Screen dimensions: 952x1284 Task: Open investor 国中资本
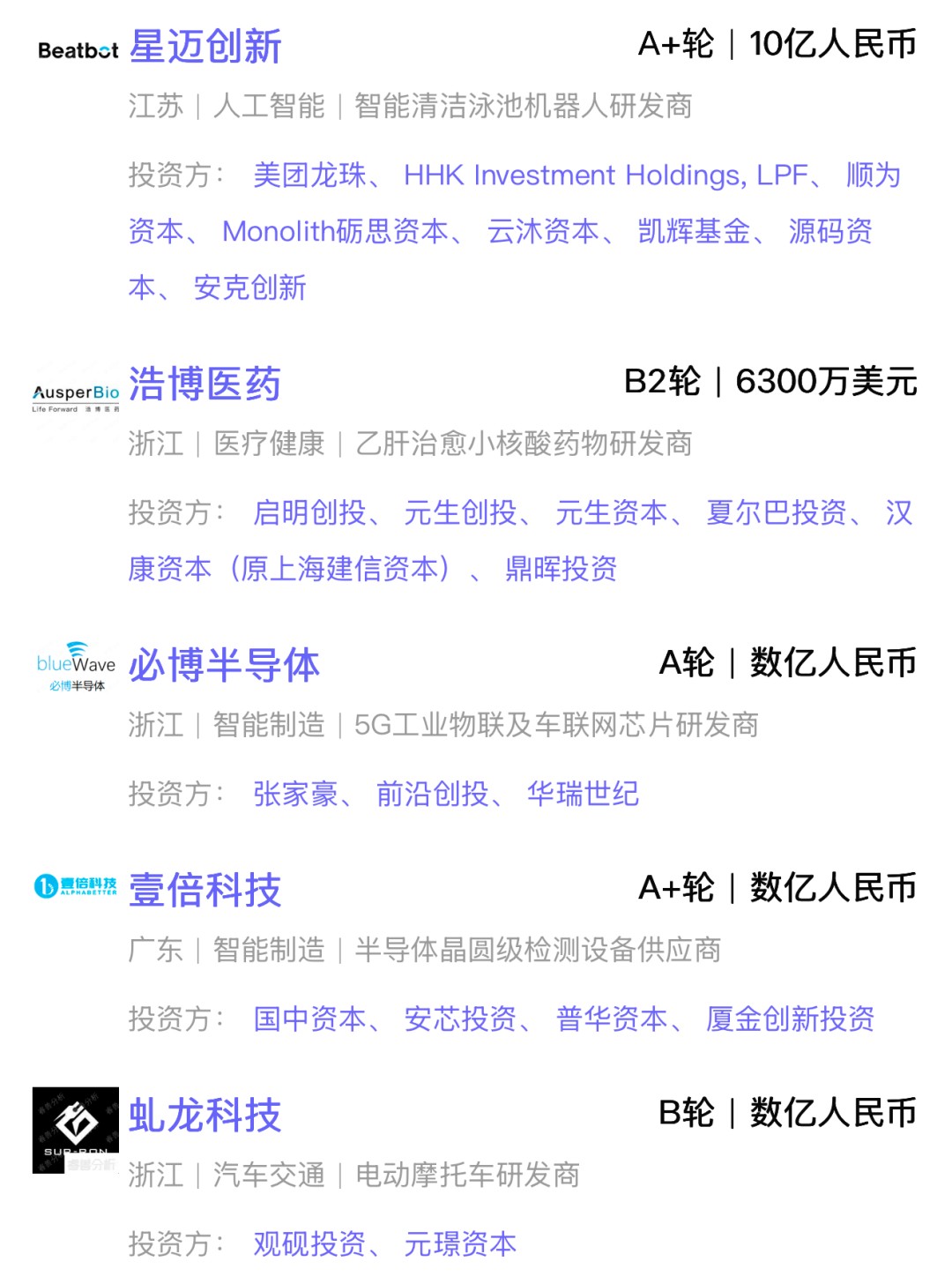click(x=309, y=1019)
